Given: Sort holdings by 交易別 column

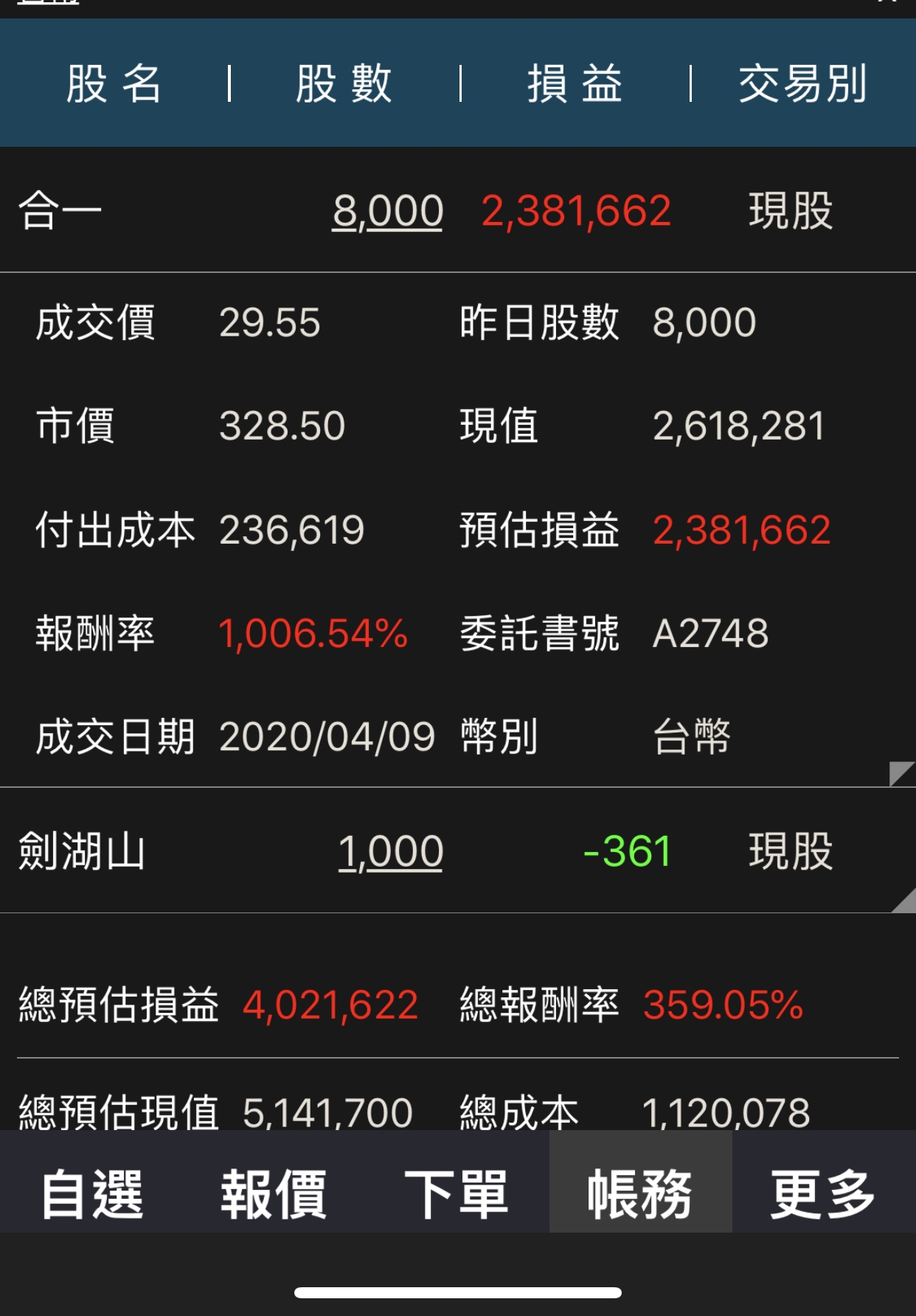Looking at the screenshot, I should click(x=802, y=83).
